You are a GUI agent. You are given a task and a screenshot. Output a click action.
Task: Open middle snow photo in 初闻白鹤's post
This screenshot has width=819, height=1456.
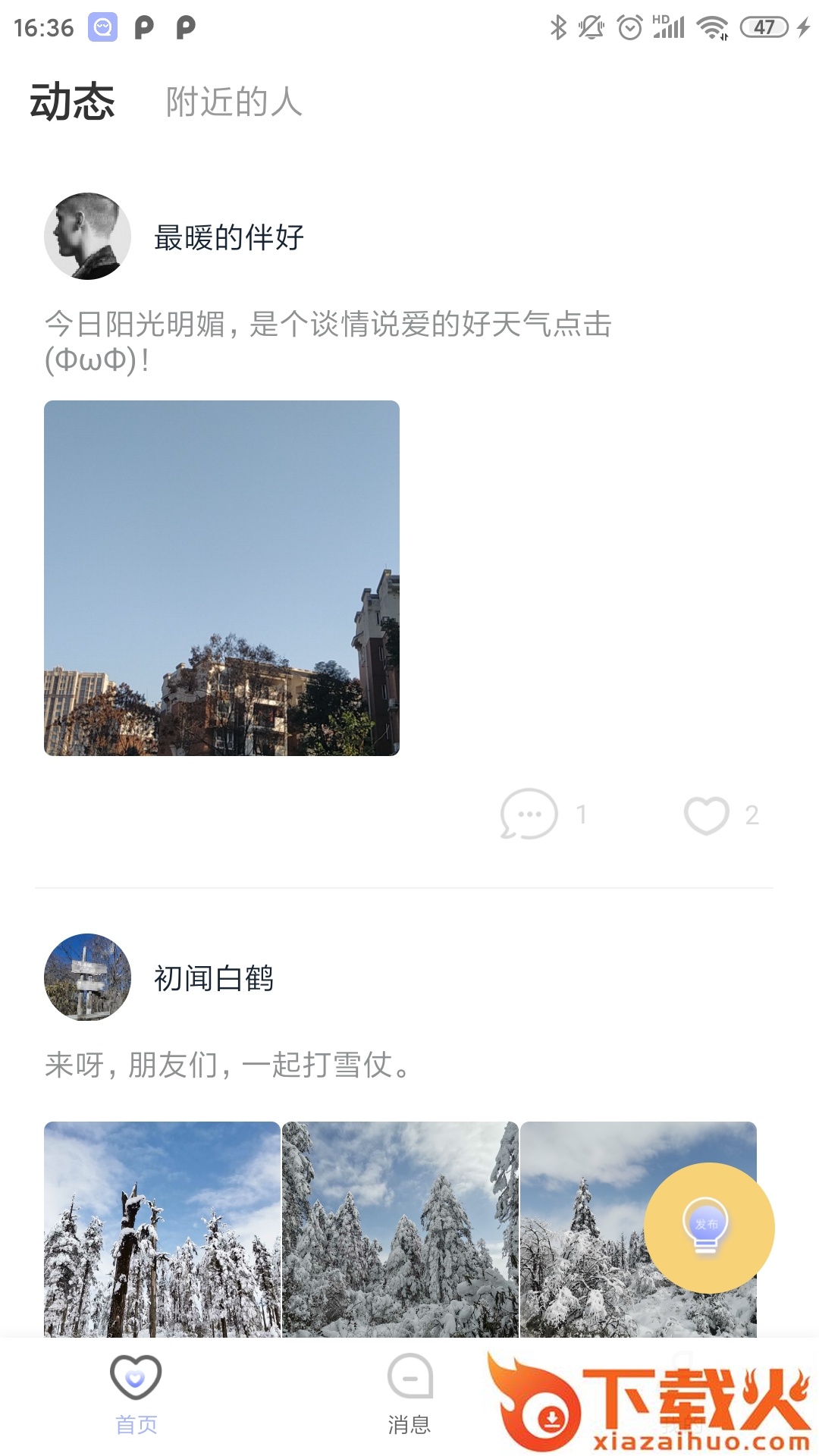click(x=400, y=1228)
